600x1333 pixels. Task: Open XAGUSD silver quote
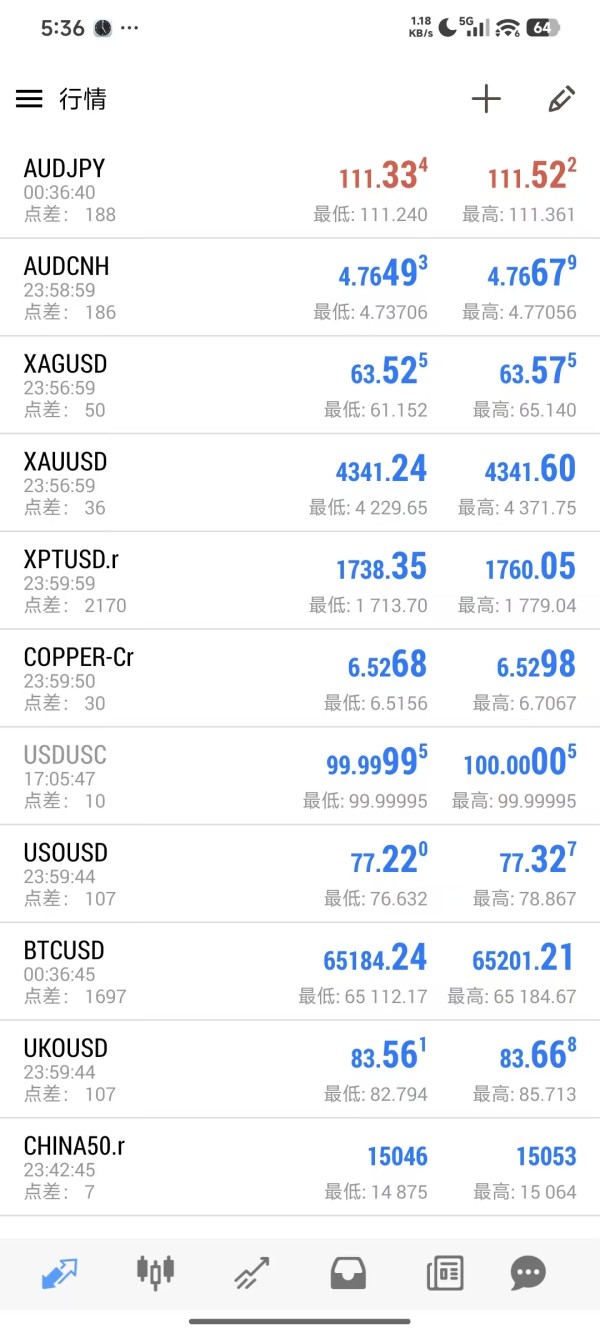pos(300,385)
